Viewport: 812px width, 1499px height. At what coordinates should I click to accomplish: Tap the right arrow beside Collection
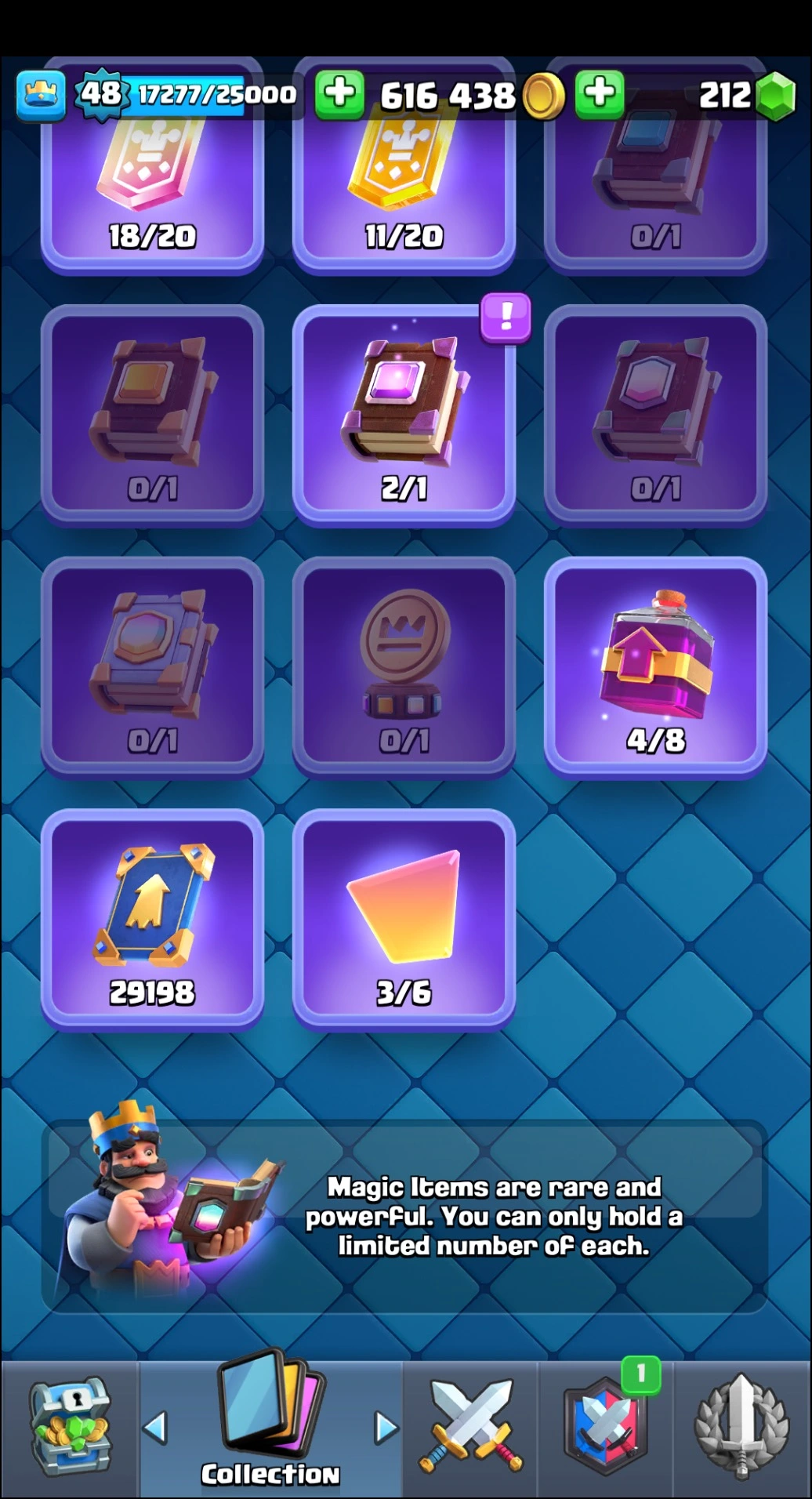[x=386, y=1427]
